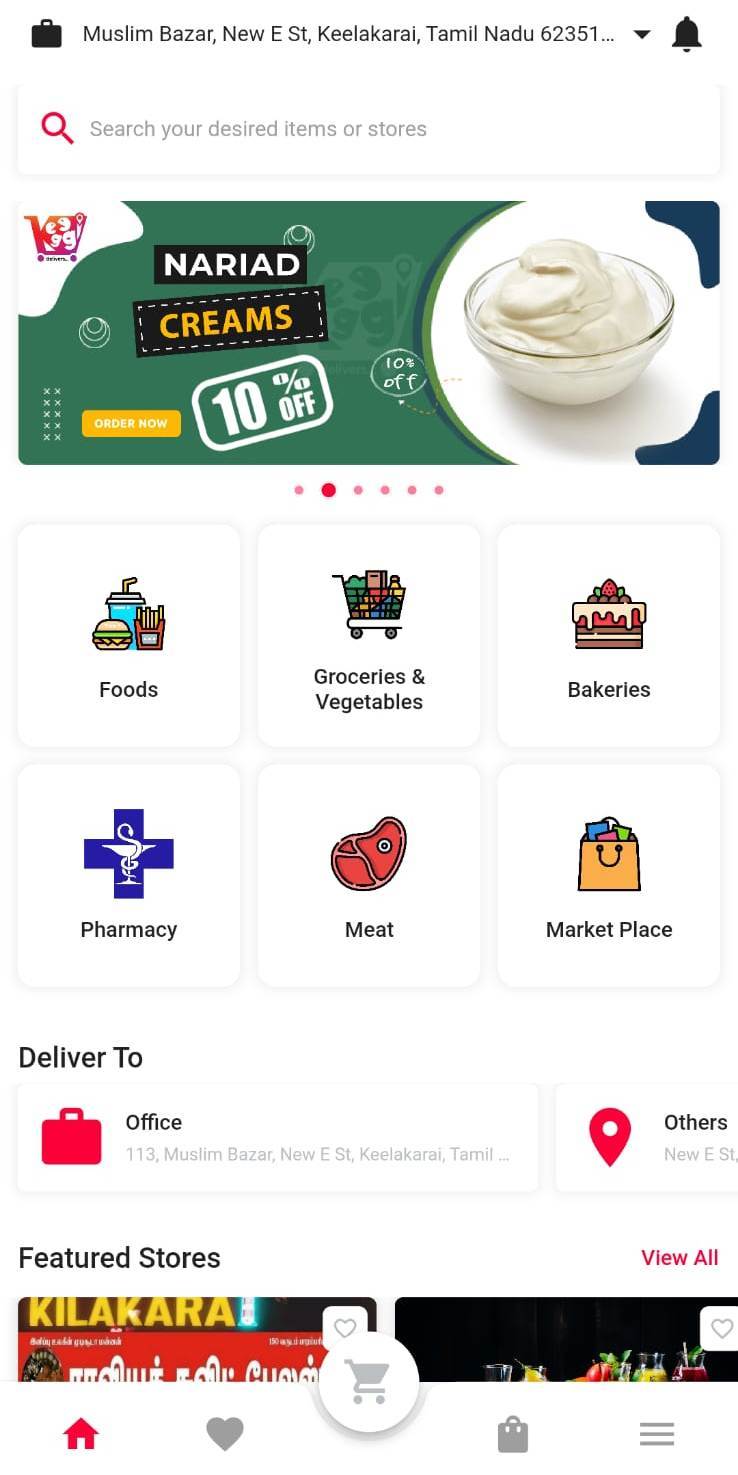
Task: Open the hamburger menu tab
Action: point(657,1435)
